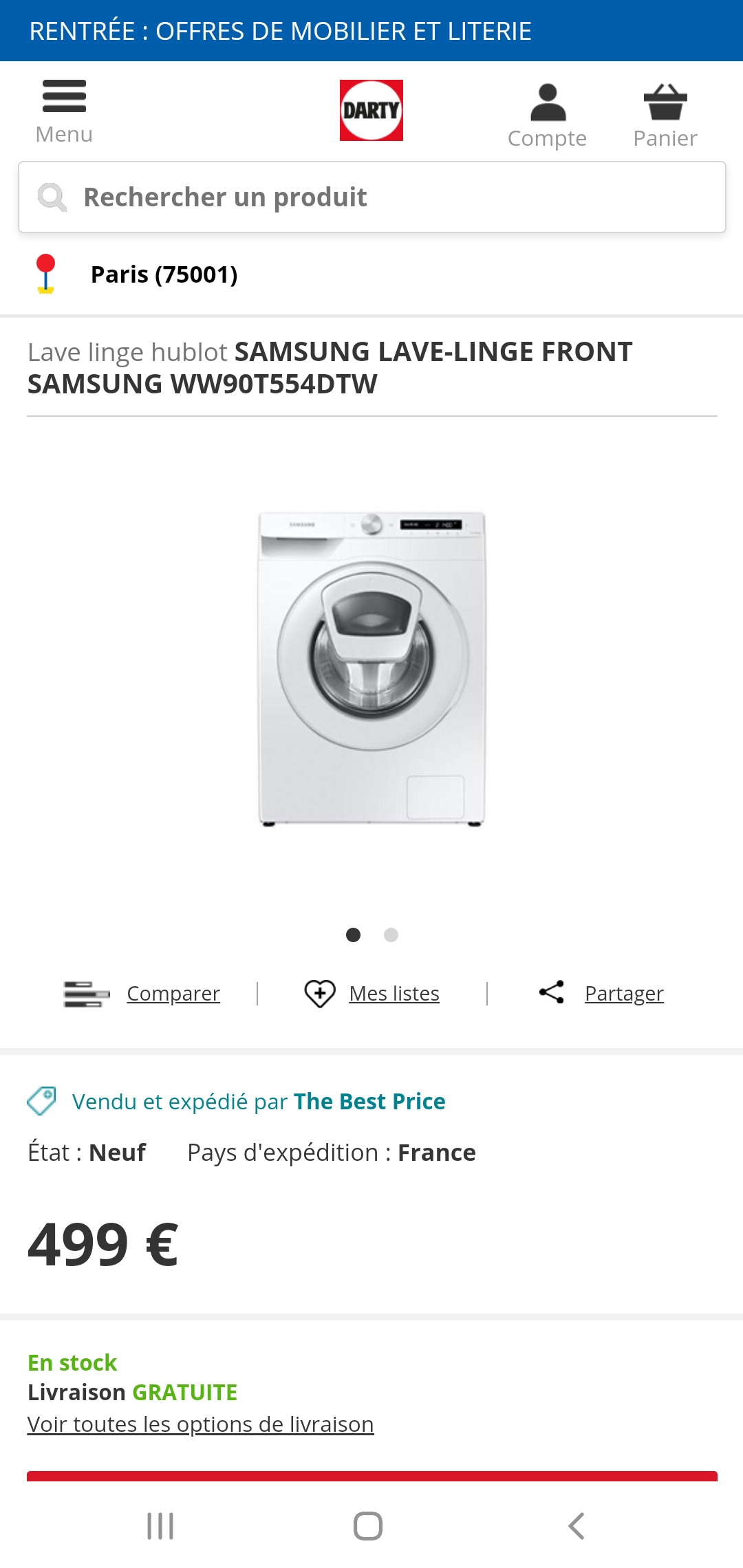Share the product with Partager

coord(623,994)
